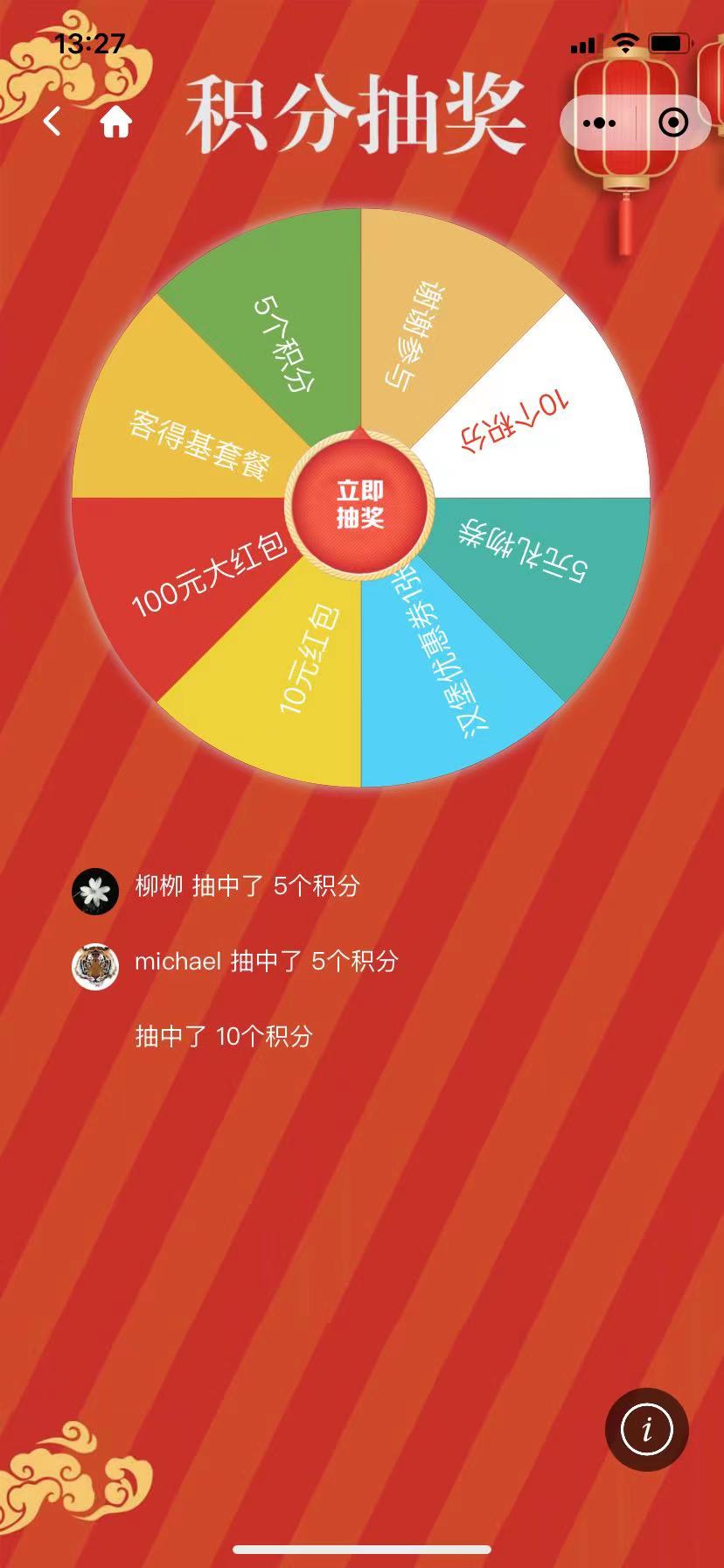Return to the home page icon

click(x=116, y=122)
